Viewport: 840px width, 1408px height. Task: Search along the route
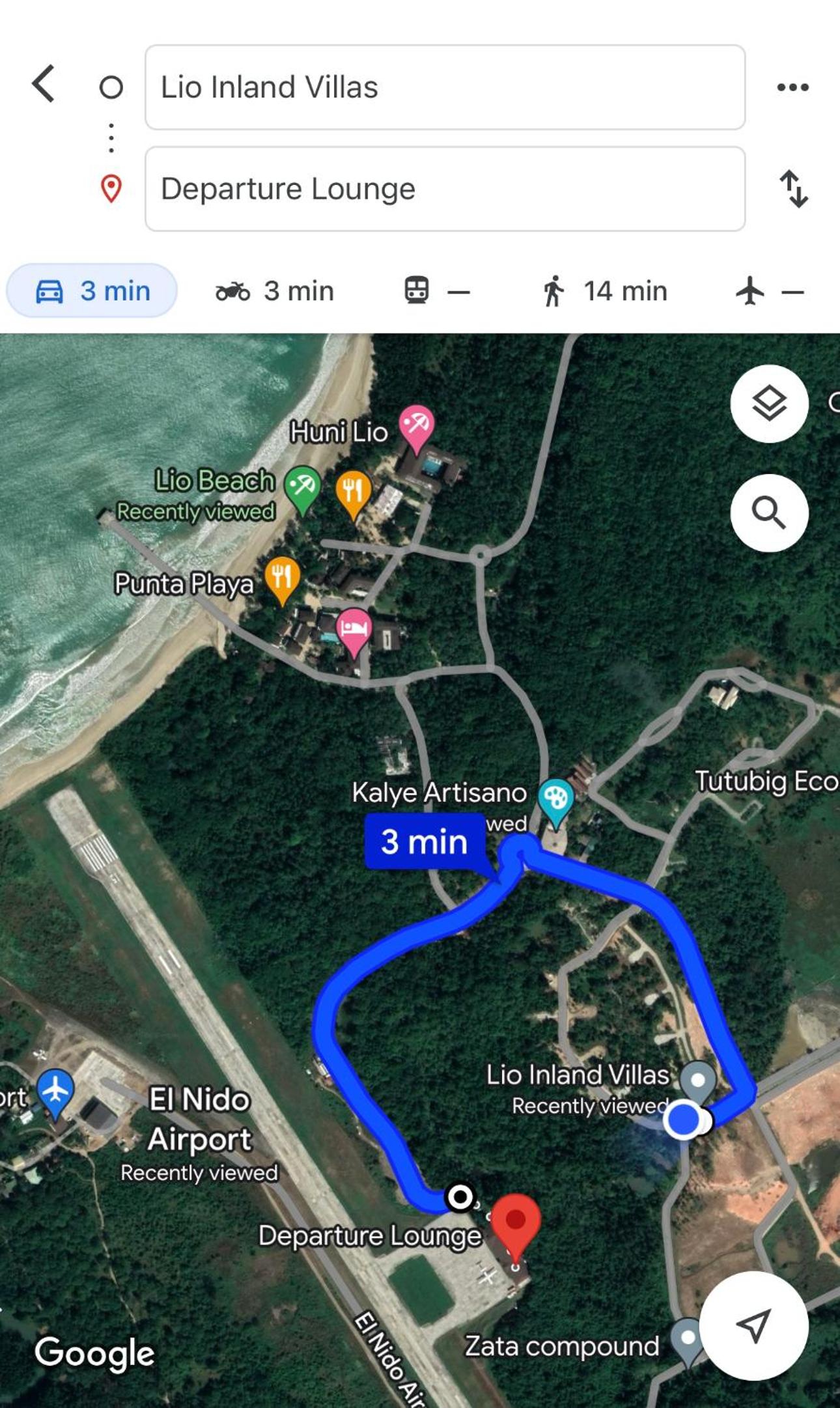coord(770,513)
